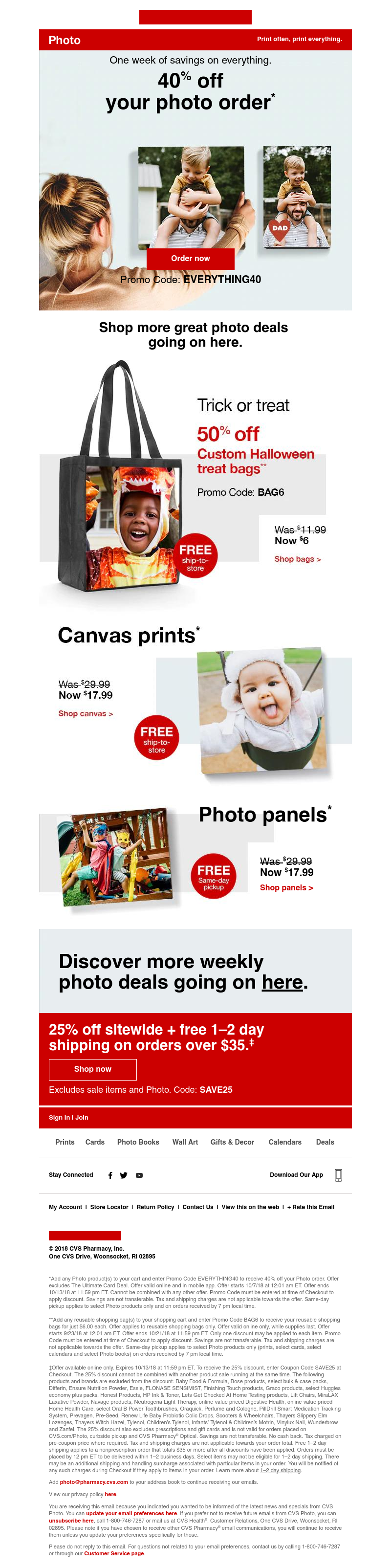Switch to the Deals category
391x1568 pixels.
pos(326,1142)
